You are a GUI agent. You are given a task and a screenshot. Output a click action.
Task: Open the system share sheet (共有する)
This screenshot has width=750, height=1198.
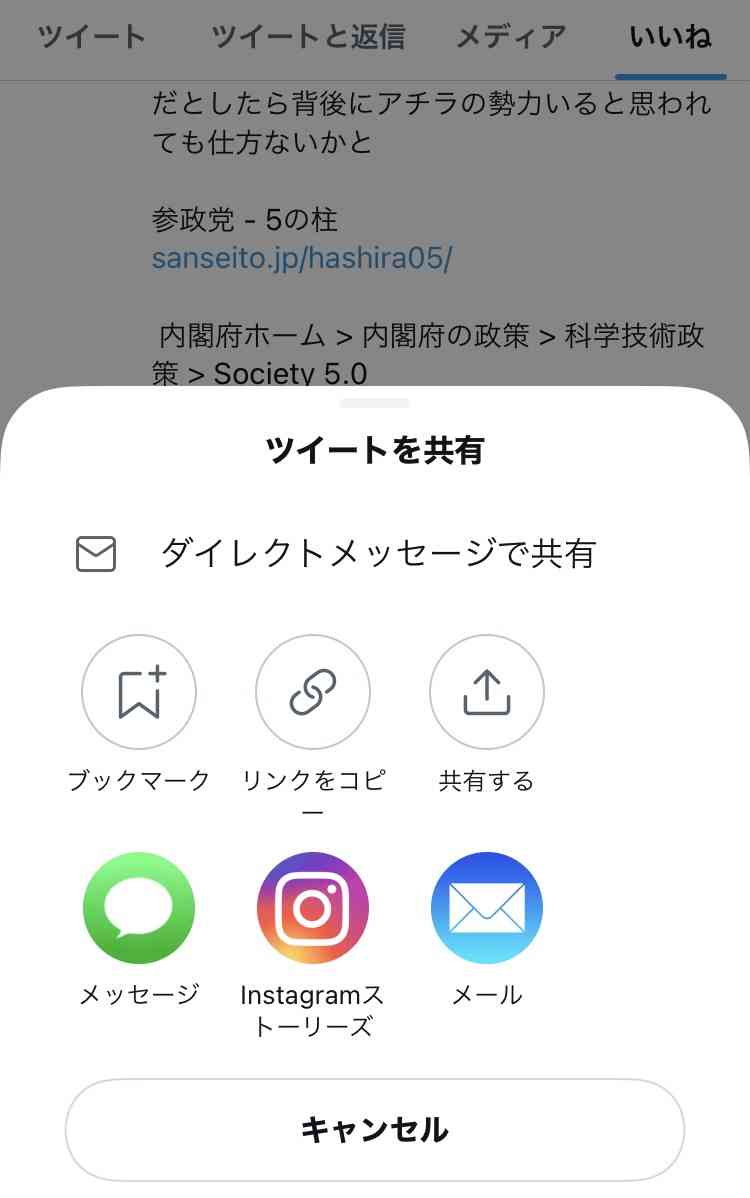tap(487, 692)
